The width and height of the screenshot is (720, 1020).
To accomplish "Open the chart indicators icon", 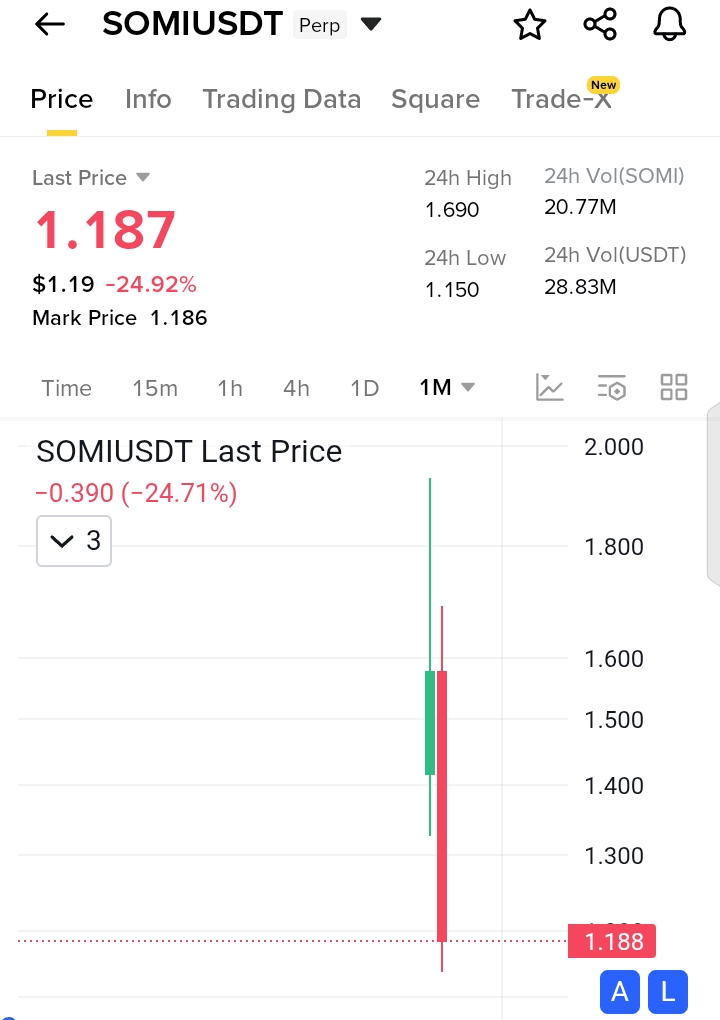I will click(549, 388).
